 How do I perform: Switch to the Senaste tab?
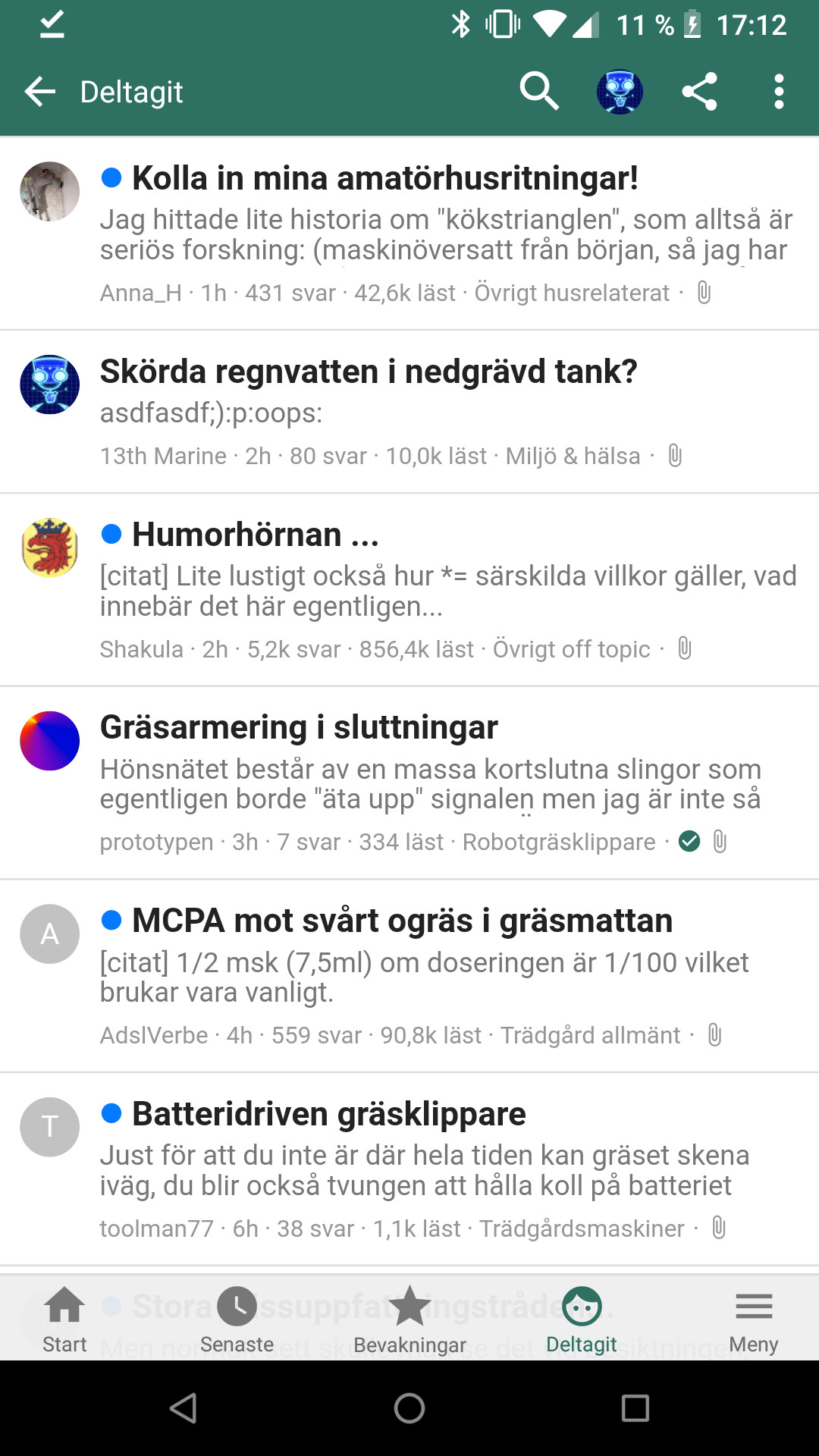(237, 1319)
